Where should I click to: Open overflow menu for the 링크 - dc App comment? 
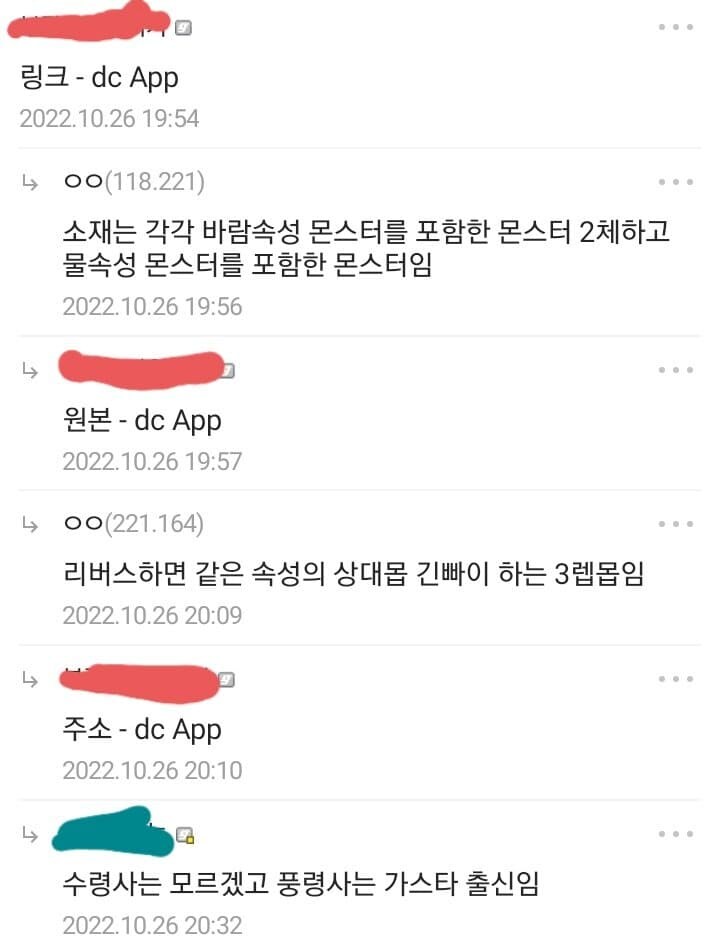tap(675, 27)
